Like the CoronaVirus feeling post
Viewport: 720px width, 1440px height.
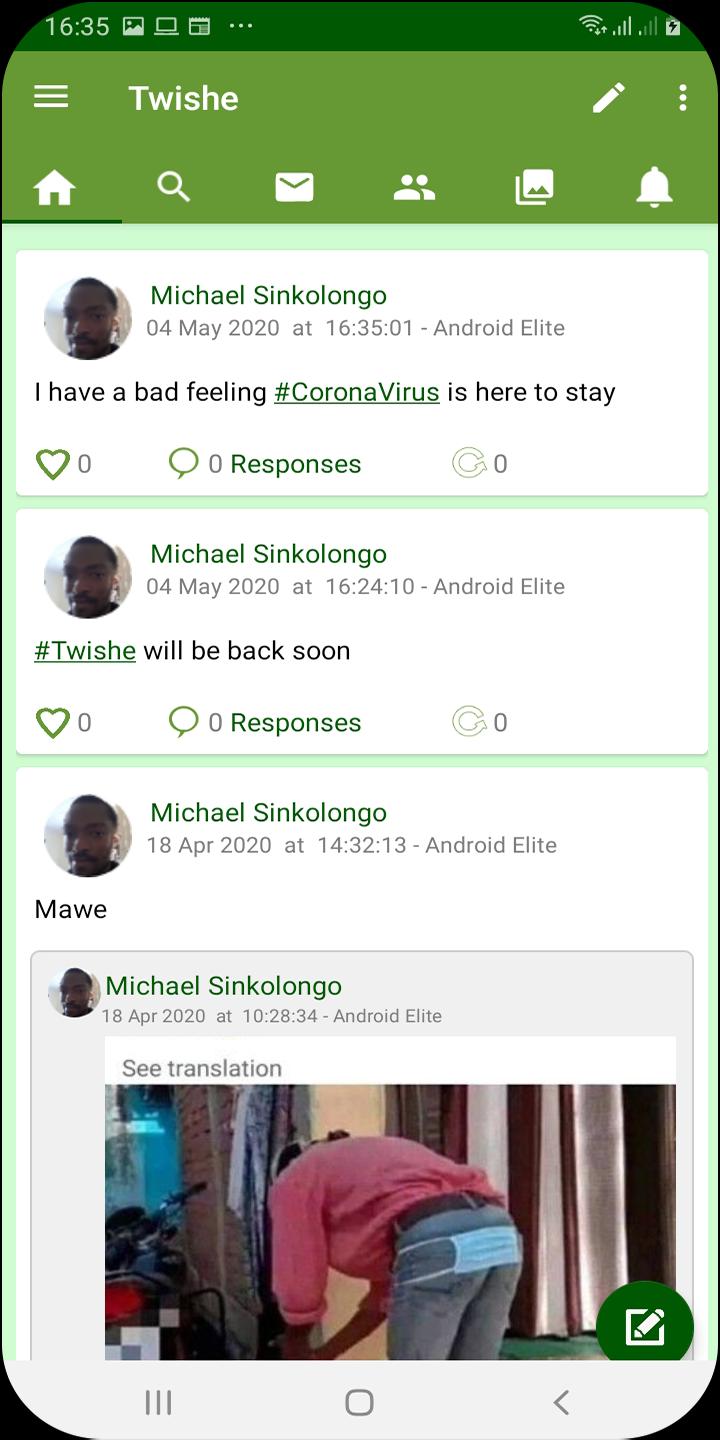(x=53, y=464)
